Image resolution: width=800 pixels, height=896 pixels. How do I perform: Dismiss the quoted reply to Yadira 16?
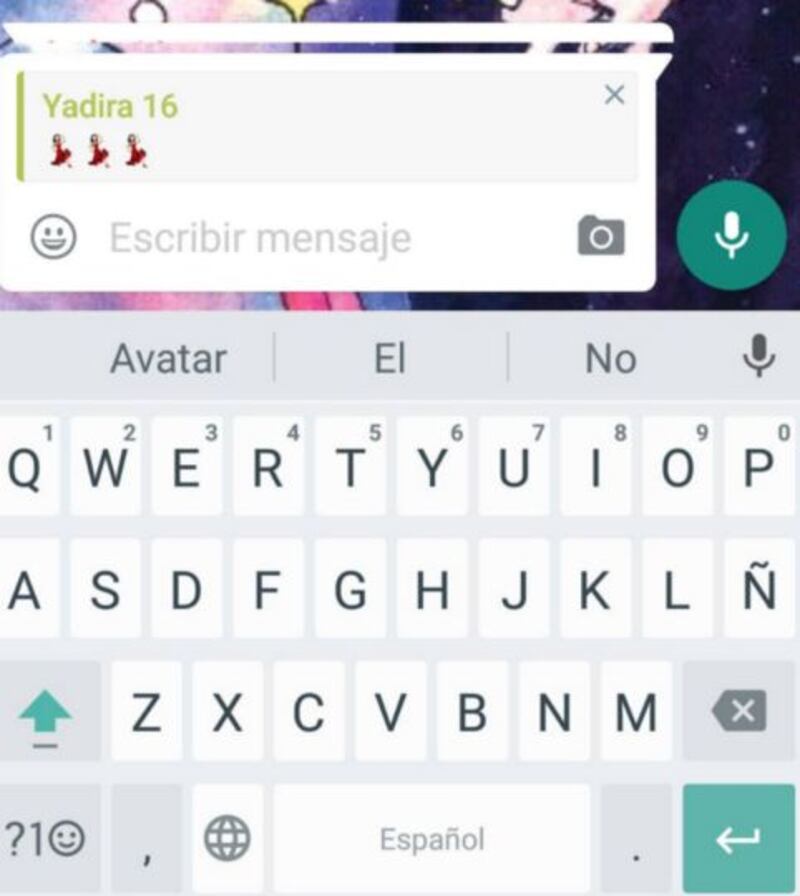pyautogui.click(x=614, y=95)
